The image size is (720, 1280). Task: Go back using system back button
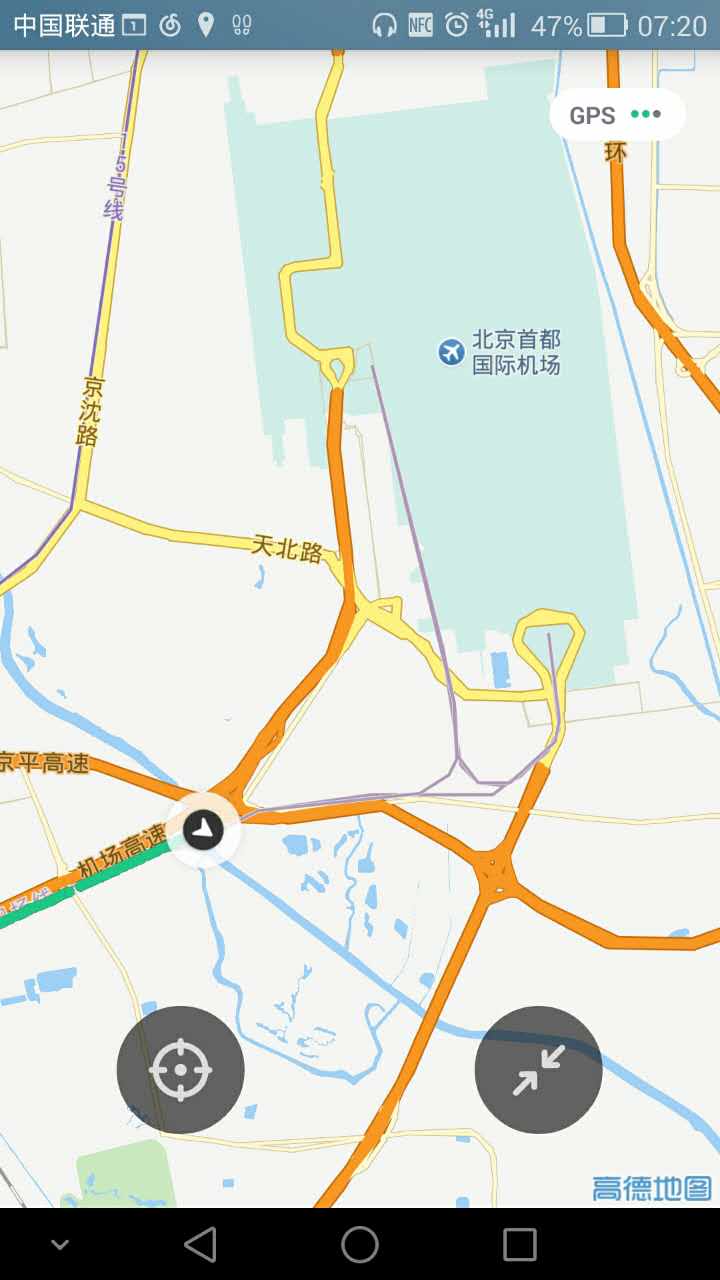[x=200, y=1245]
